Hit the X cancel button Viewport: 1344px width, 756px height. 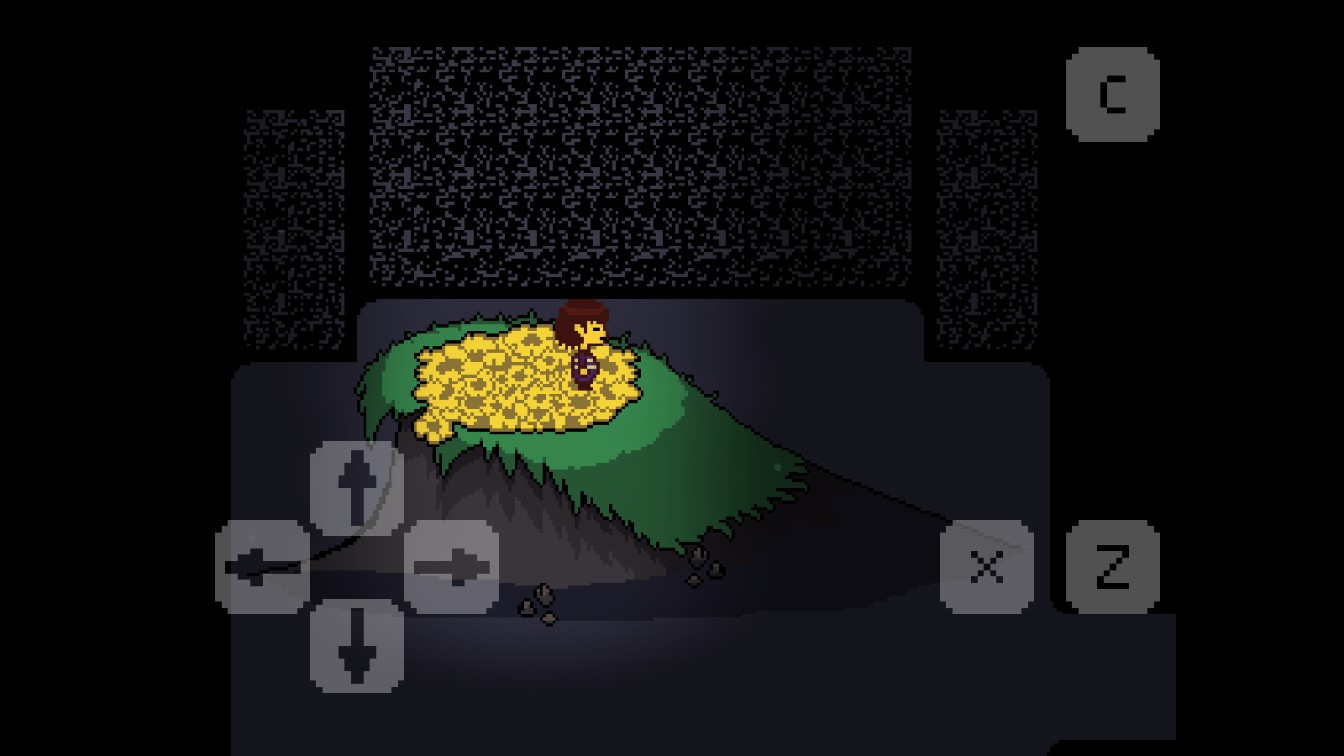click(x=987, y=567)
